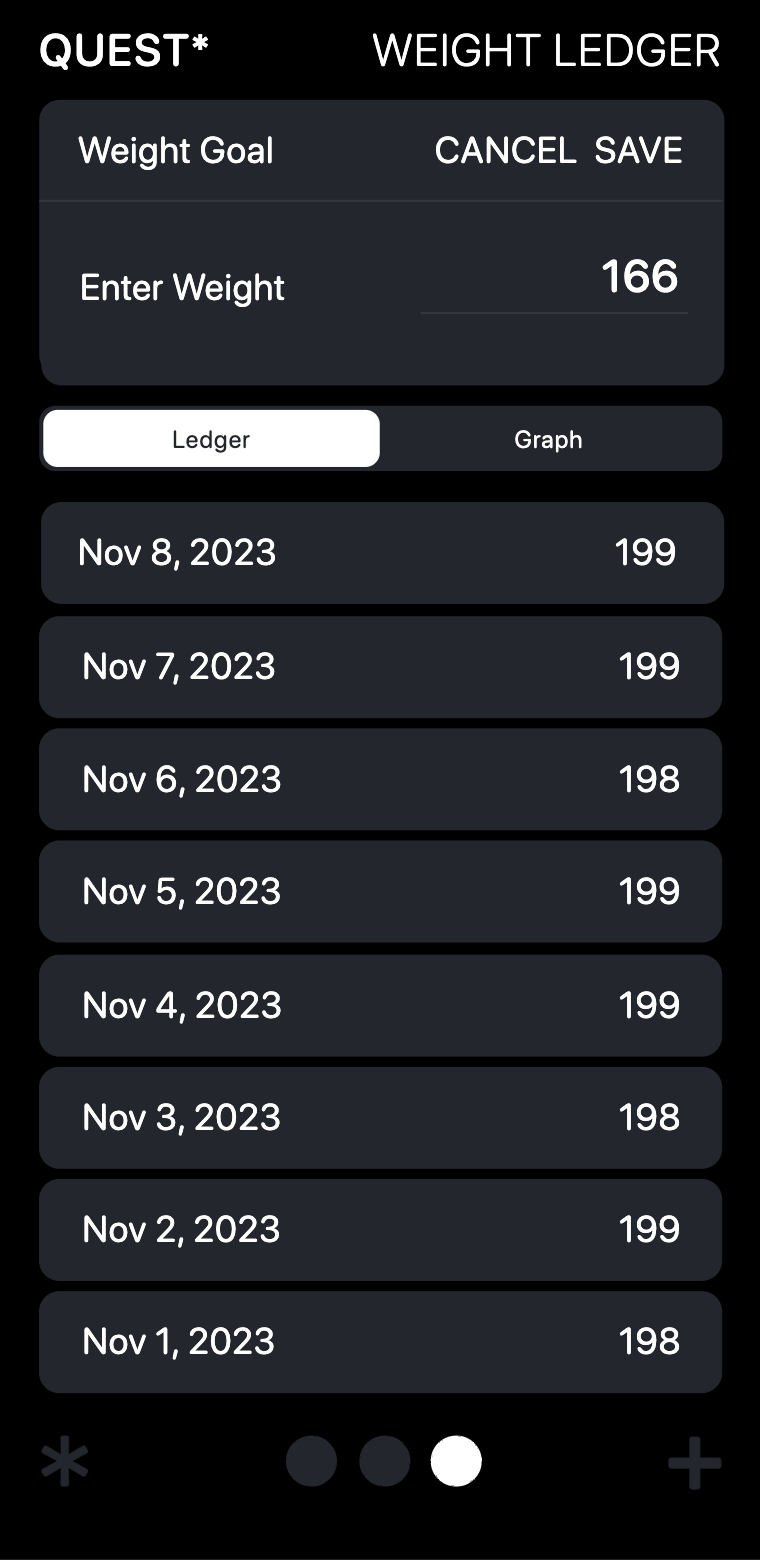Open the Nov 4, 2023 entry
760x1560 pixels.
coord(381,1005)
